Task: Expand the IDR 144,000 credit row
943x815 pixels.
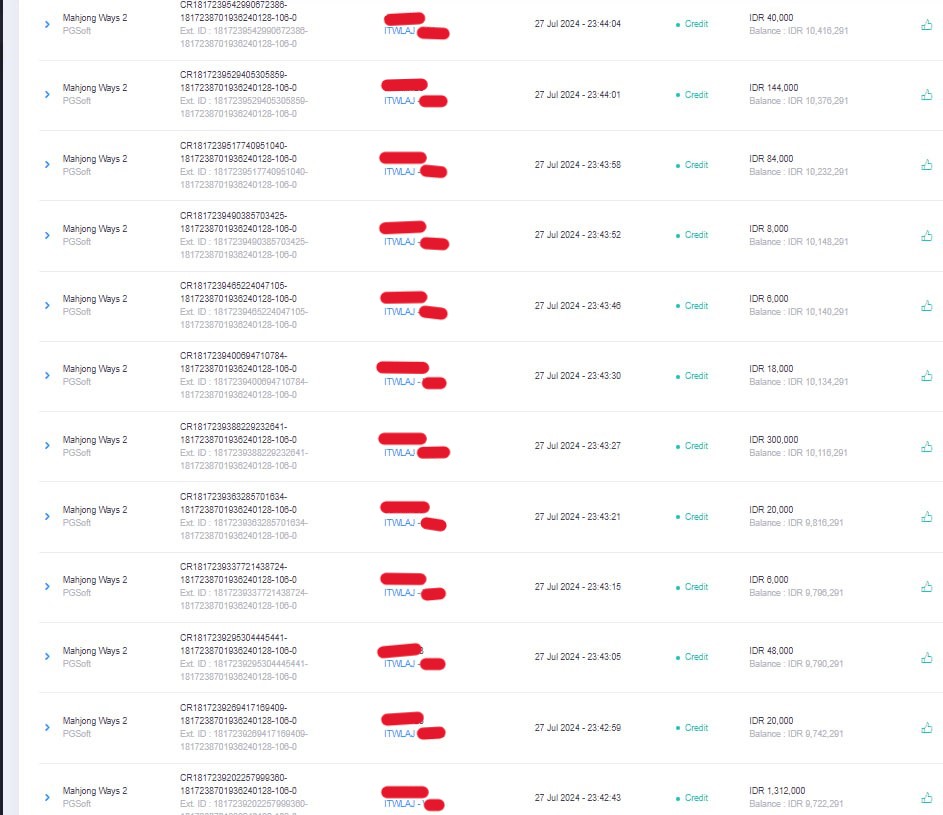Action: [x=47, y=94]
